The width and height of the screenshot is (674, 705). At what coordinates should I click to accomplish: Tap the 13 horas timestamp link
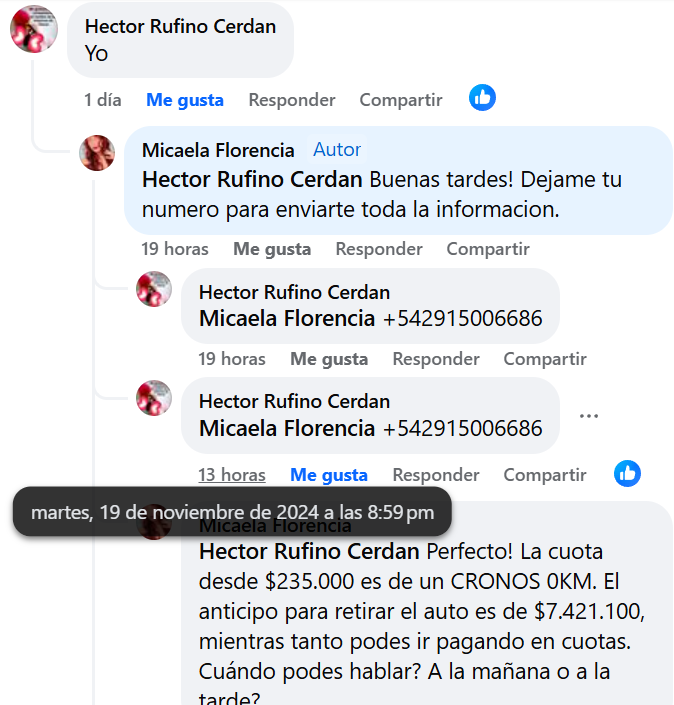pos(232,475)
